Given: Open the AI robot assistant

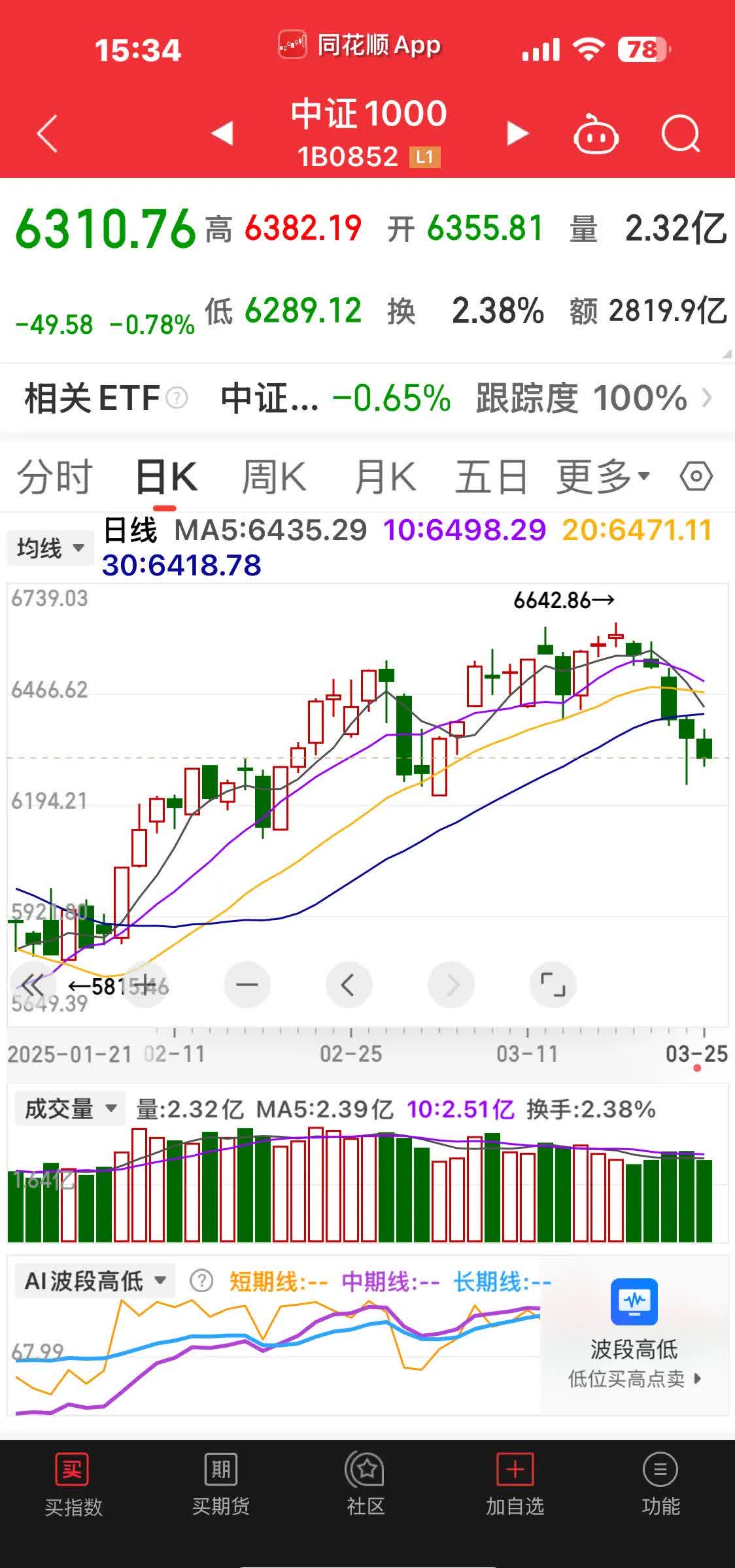Looking at the screenshot, I should (596, 135).
